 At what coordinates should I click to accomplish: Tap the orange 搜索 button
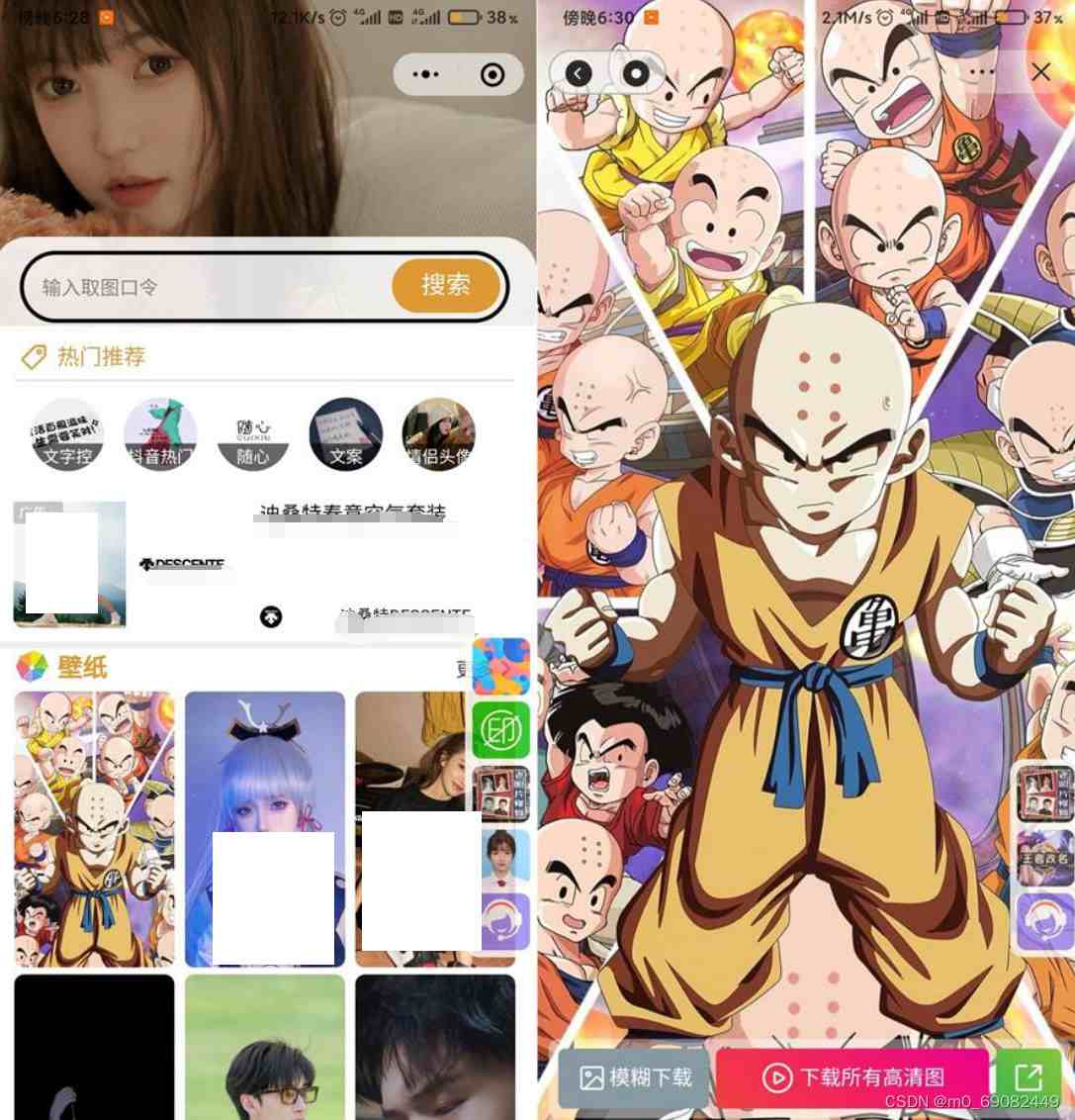pos(445,286)
